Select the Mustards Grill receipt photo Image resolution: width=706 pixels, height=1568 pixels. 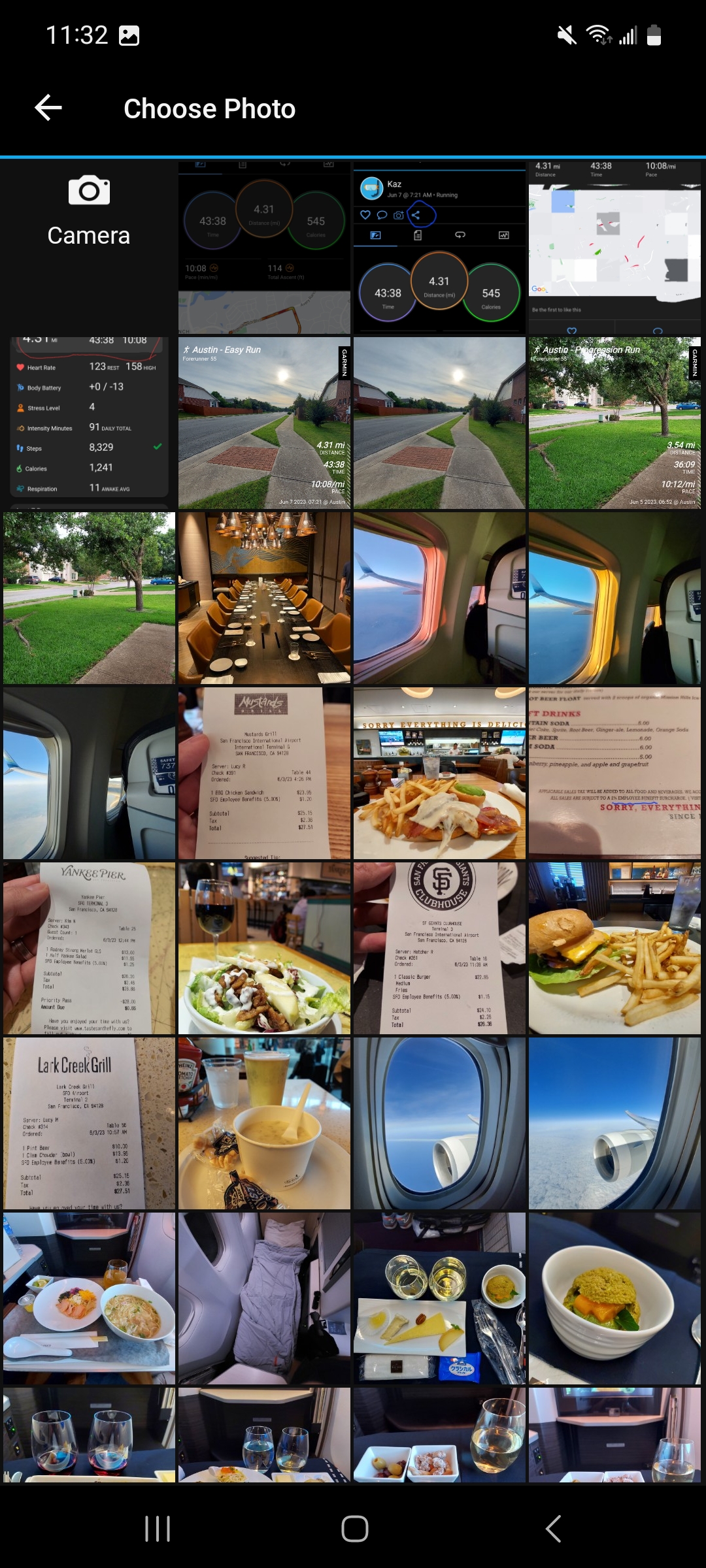point(264,773)
